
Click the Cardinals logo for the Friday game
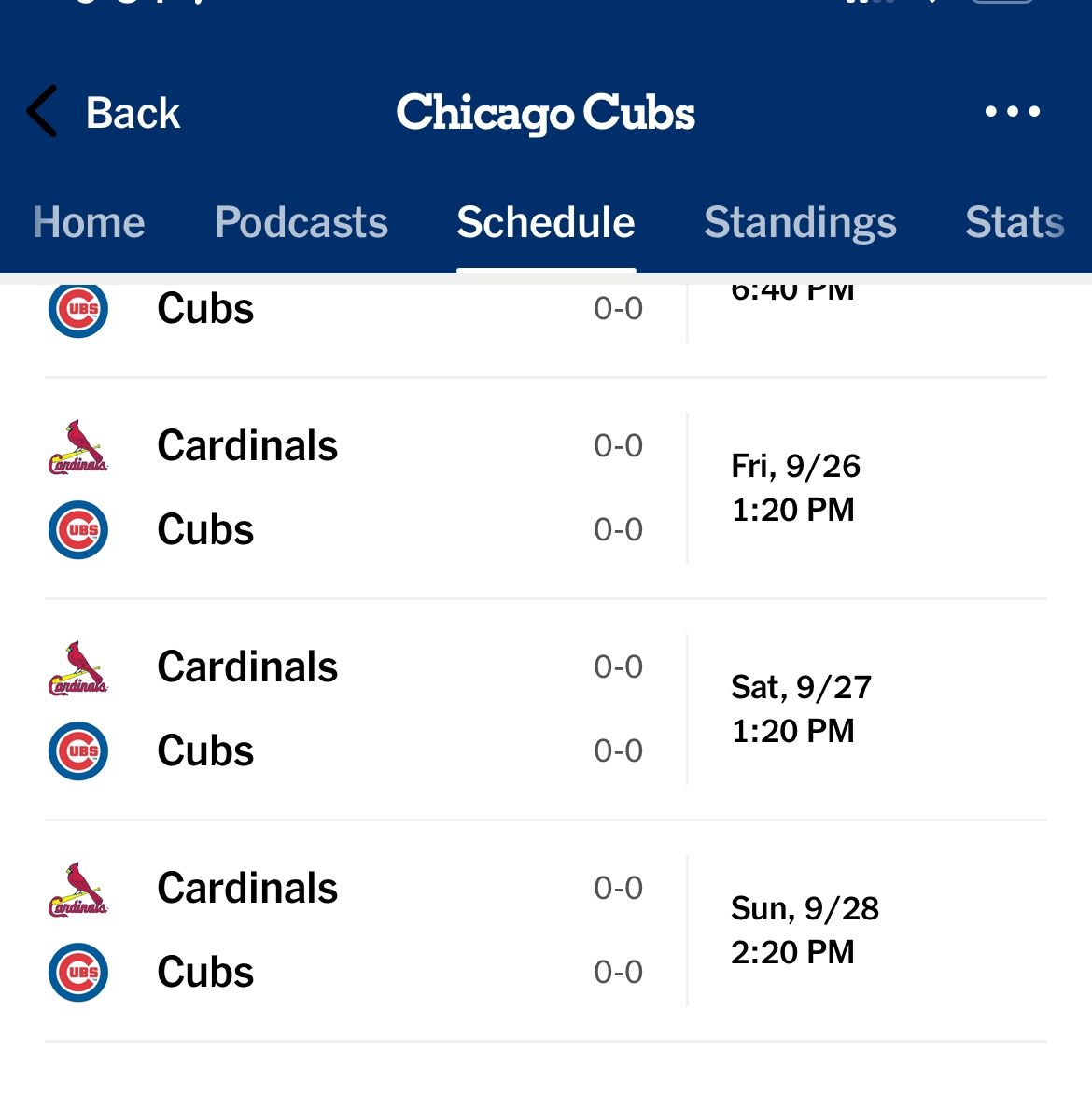[77, 446]
